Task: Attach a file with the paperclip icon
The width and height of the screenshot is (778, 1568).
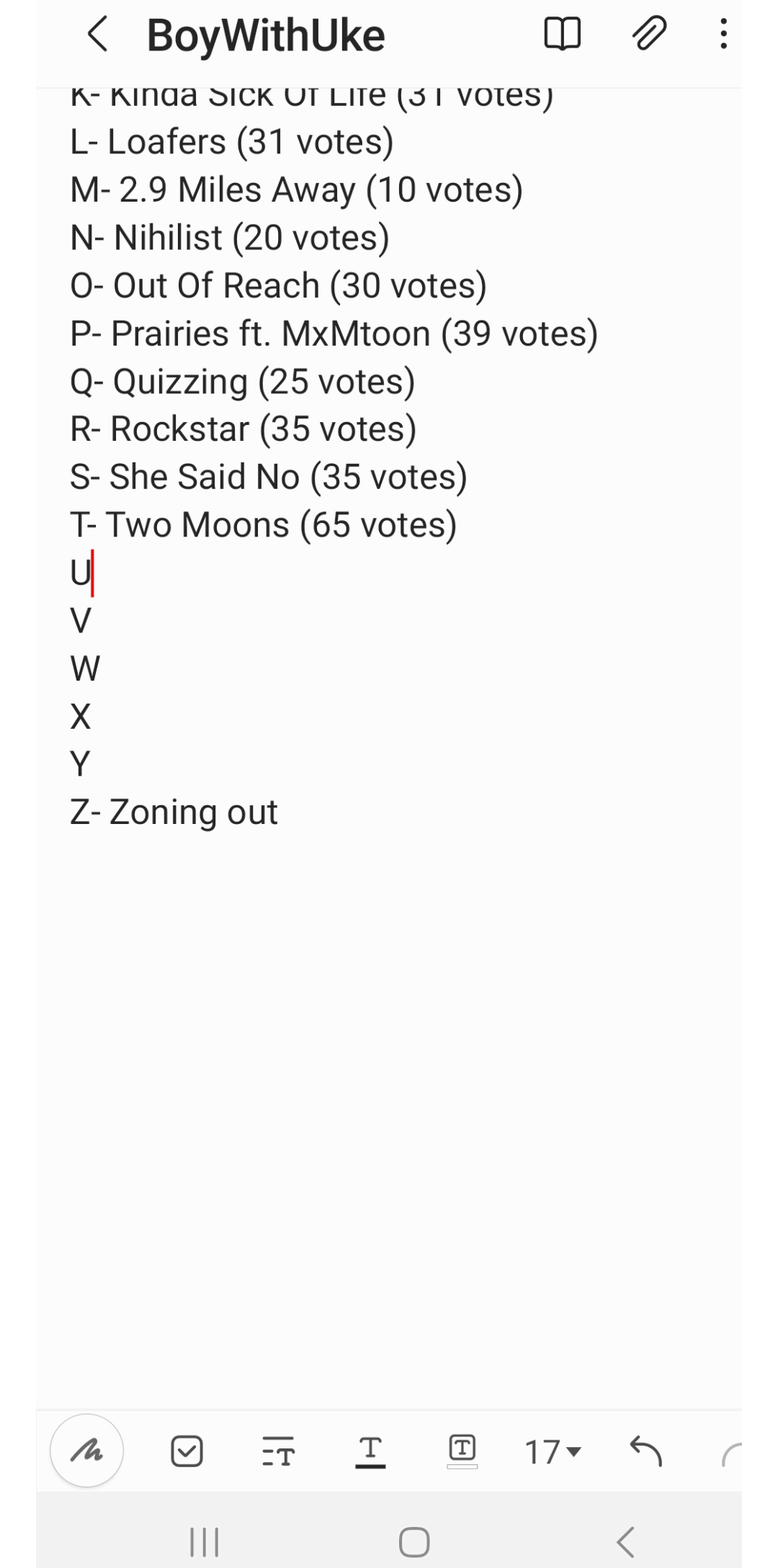Action: pyautogui.click(x=648, y=35)
